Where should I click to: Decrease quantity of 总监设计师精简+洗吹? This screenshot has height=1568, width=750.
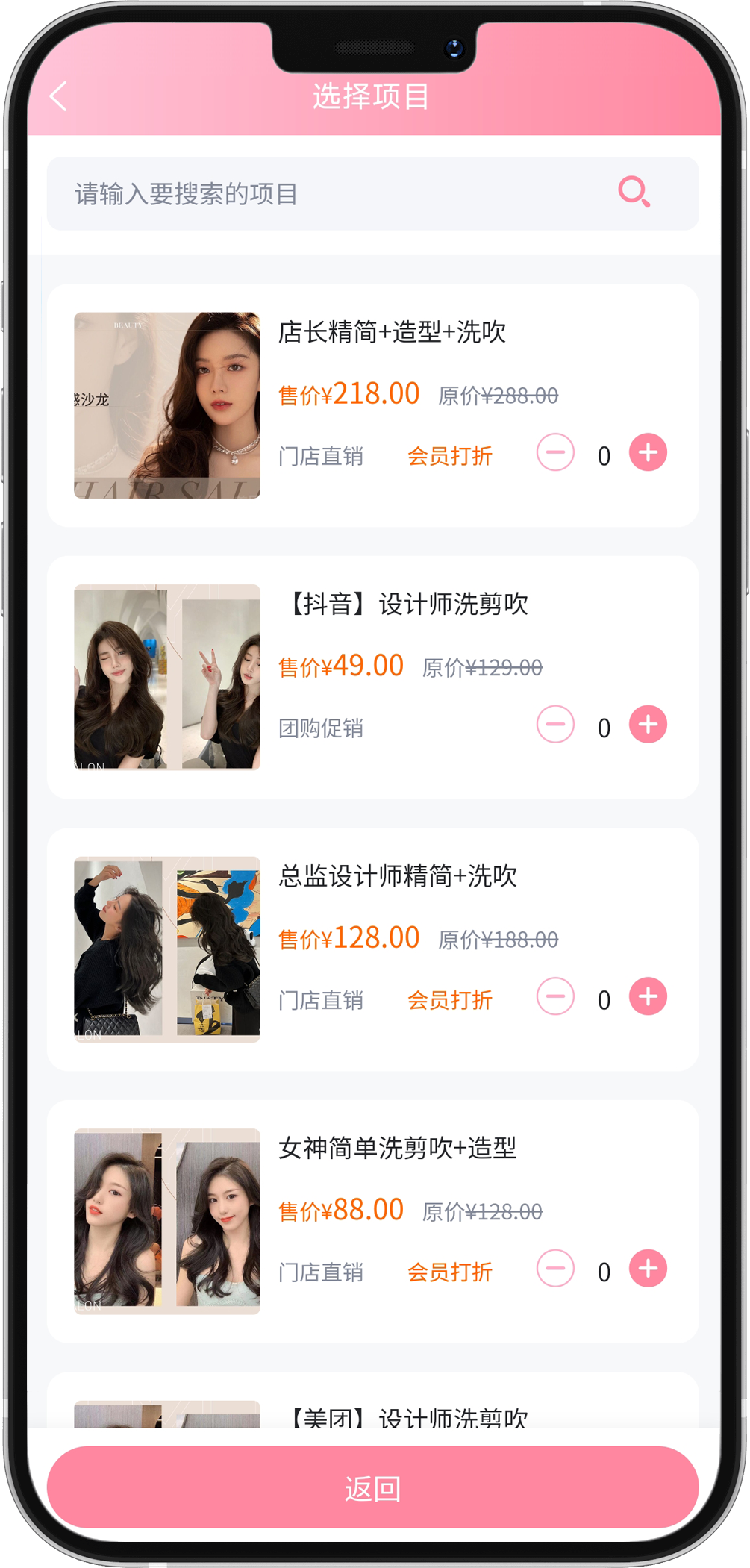tap(555, 996)
